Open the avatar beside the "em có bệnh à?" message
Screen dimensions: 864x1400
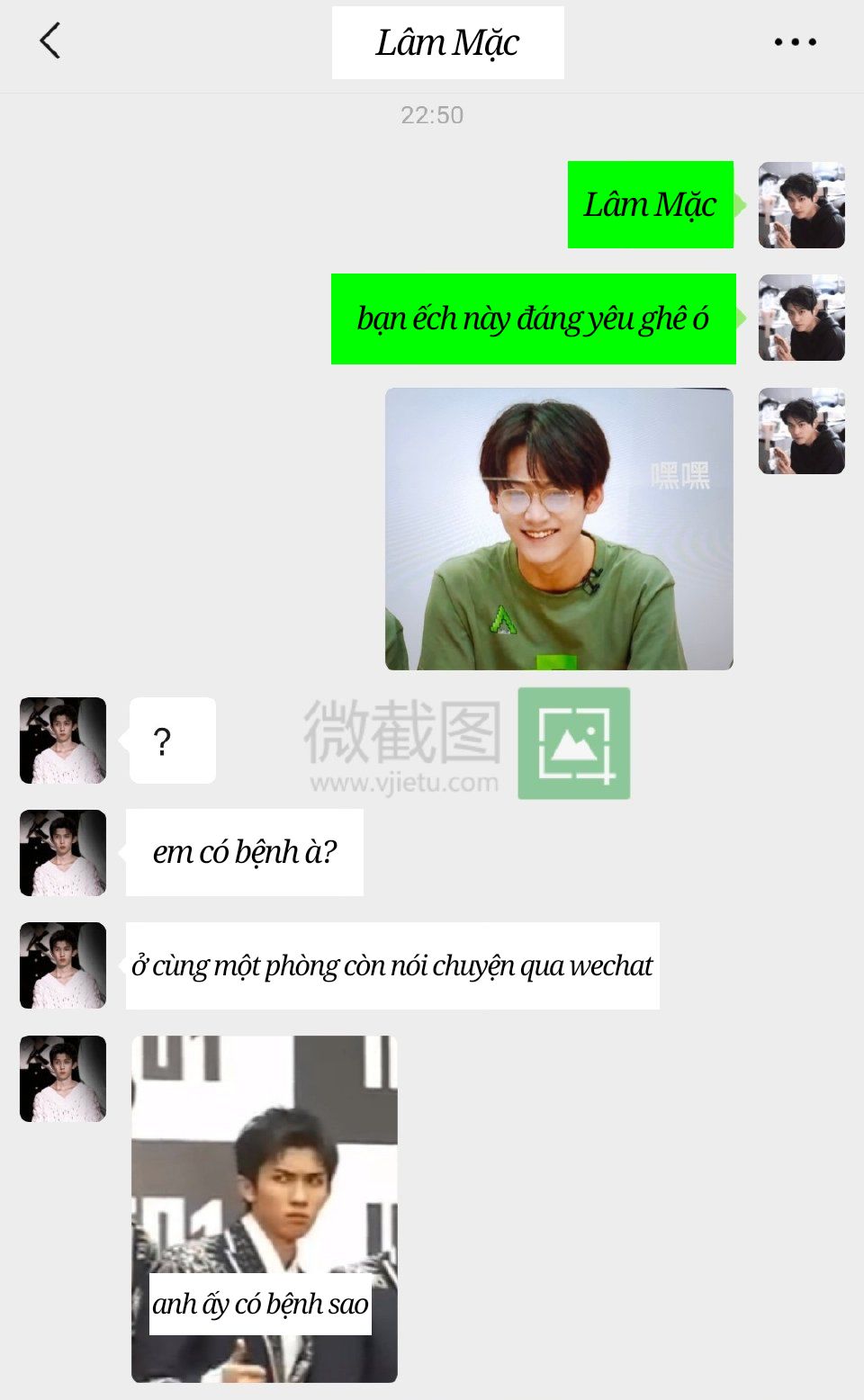click(x=63, y=853)
